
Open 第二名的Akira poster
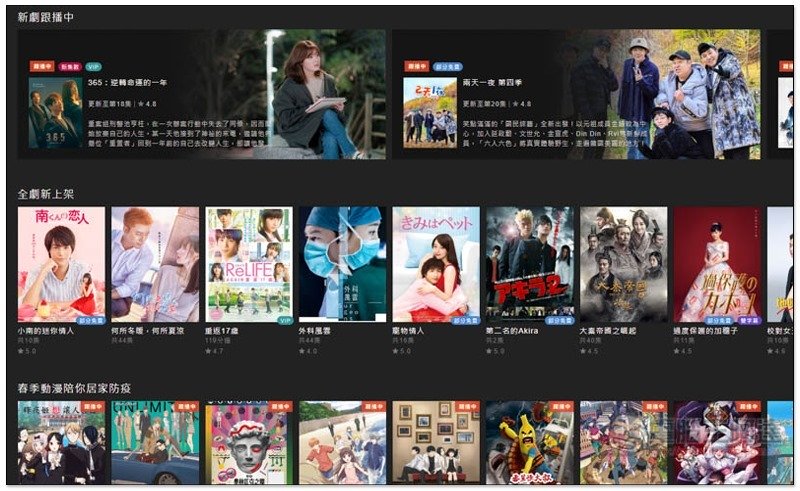[x=529, y=264]
